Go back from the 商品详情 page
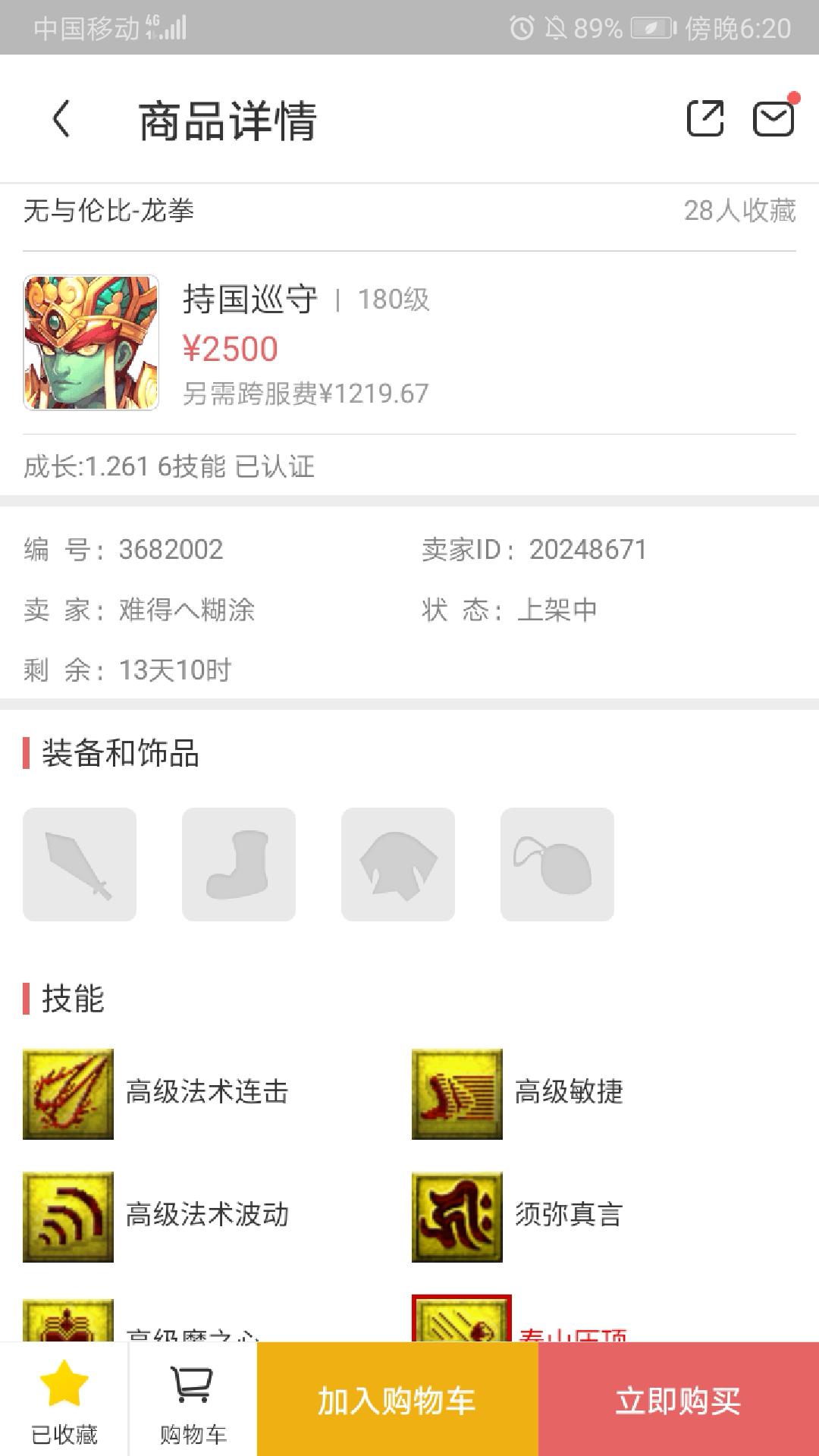819x1456 pixels. pyautogui.click(x=61, y=119)
